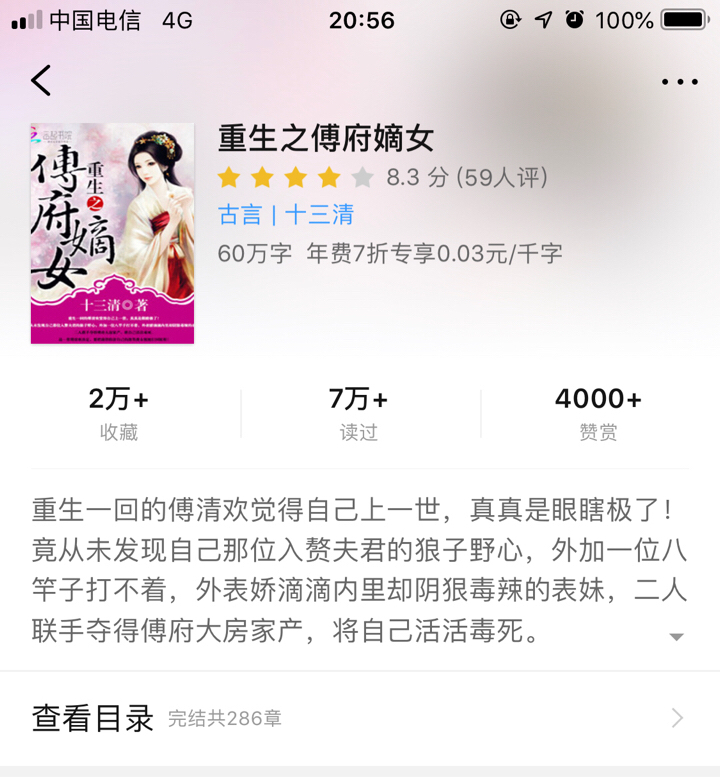View author 十三清's page

tap(319, 215)
